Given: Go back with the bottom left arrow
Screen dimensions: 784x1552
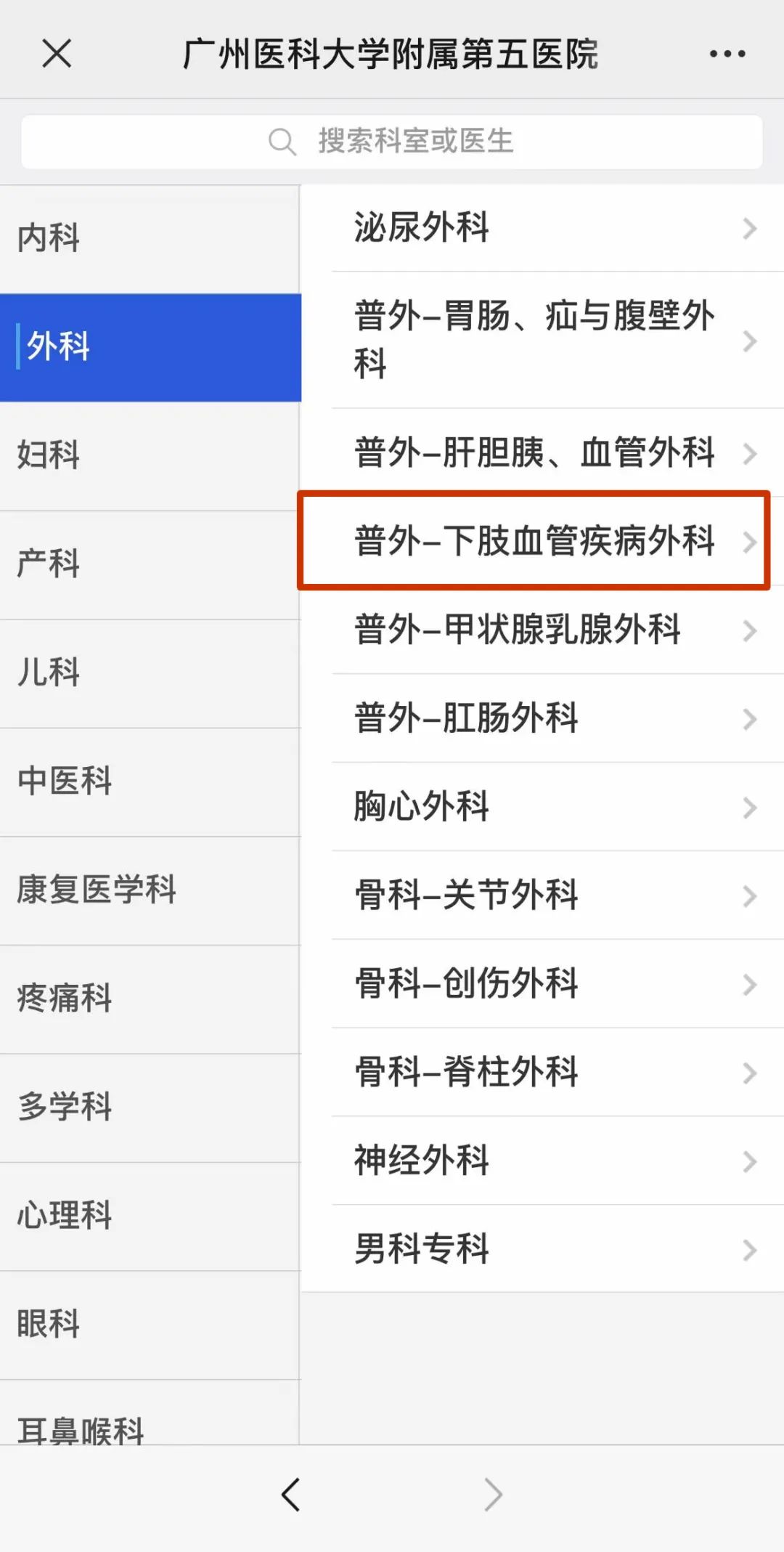Looking at the screenshot, I should pyautogui.click(x=290, y=1495).
